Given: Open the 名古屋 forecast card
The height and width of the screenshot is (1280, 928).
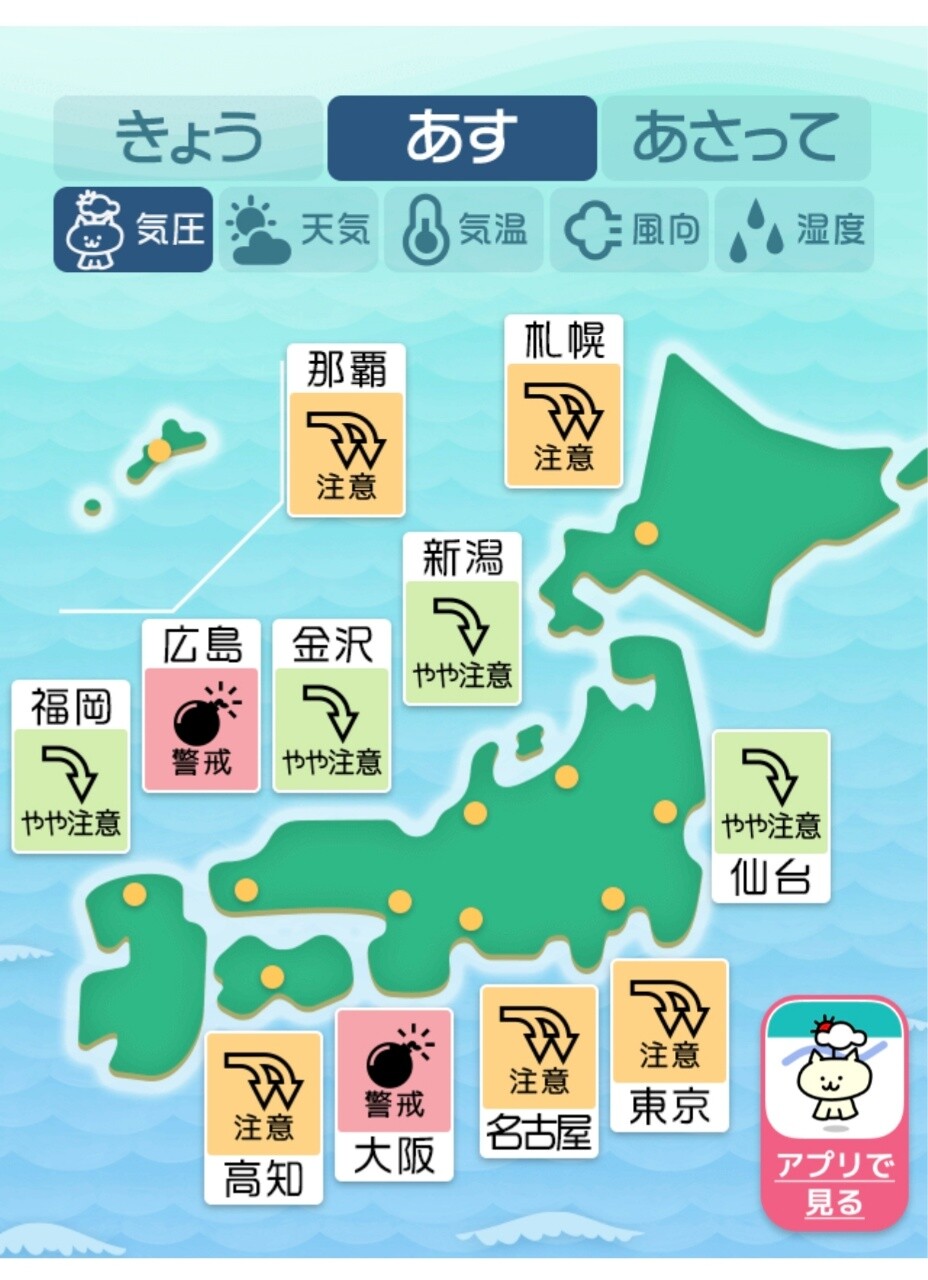Looking at the screenshot, I should click(x=539, y=1071).
